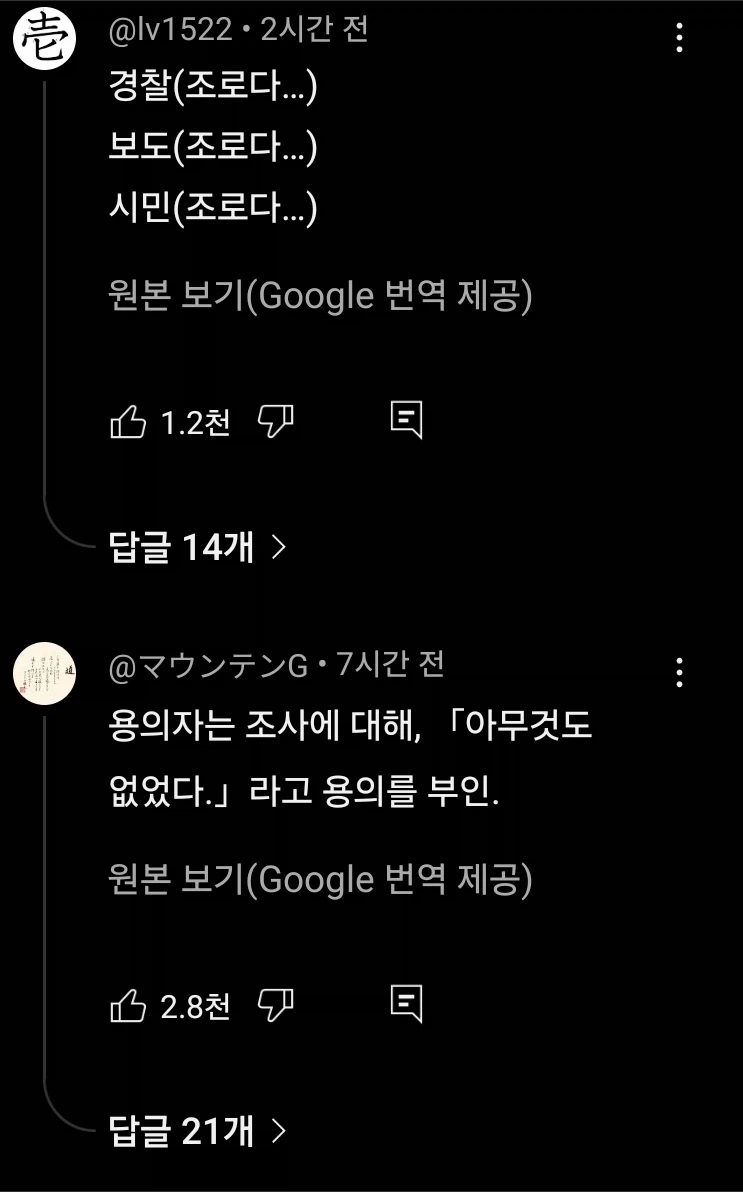Click the like icon on @lv1522's comment
The width and height of the screenshot is (743, 1192).
(126, 420)
